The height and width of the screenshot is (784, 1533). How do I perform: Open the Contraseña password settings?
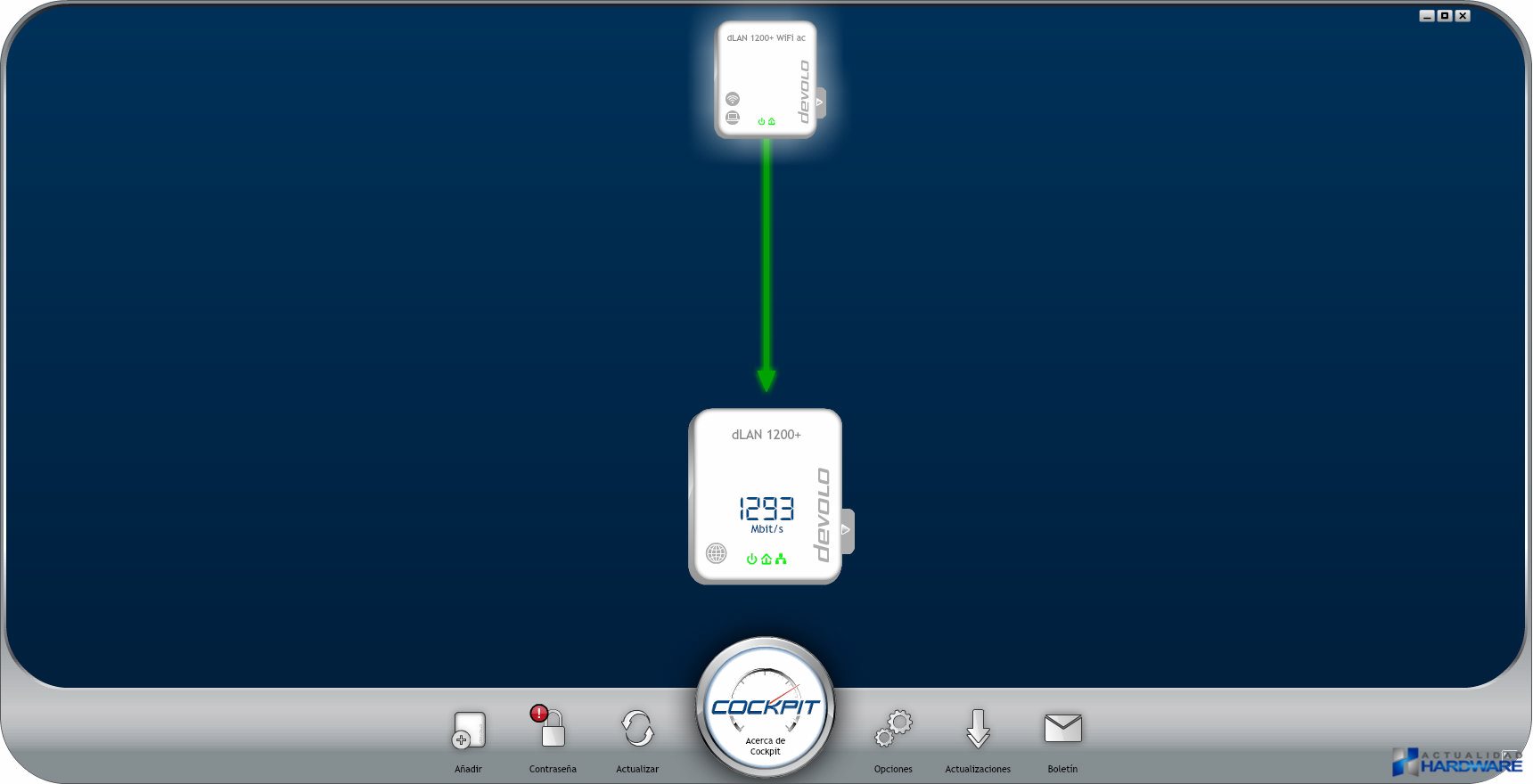(x=552, y=729)
